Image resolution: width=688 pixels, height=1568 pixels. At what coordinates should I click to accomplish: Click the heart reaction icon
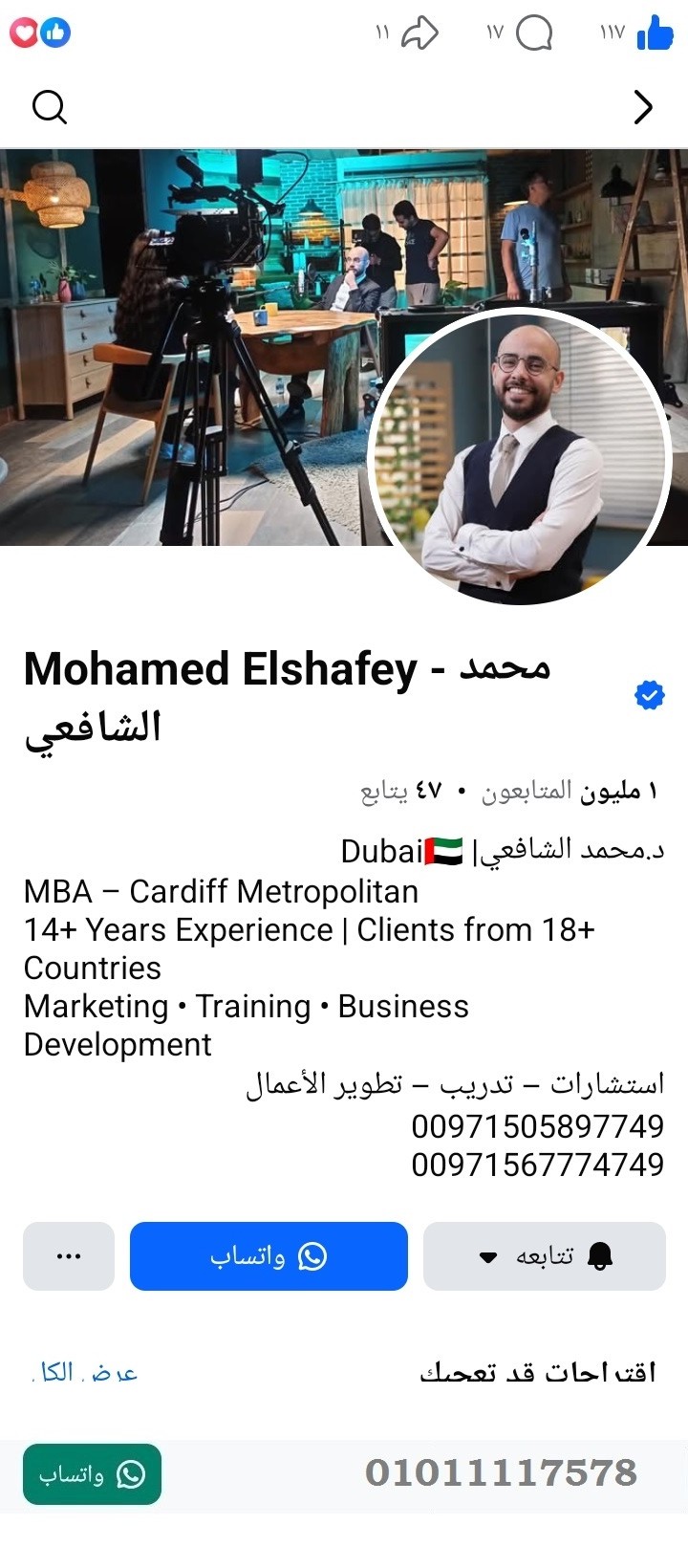pos(23,32)
